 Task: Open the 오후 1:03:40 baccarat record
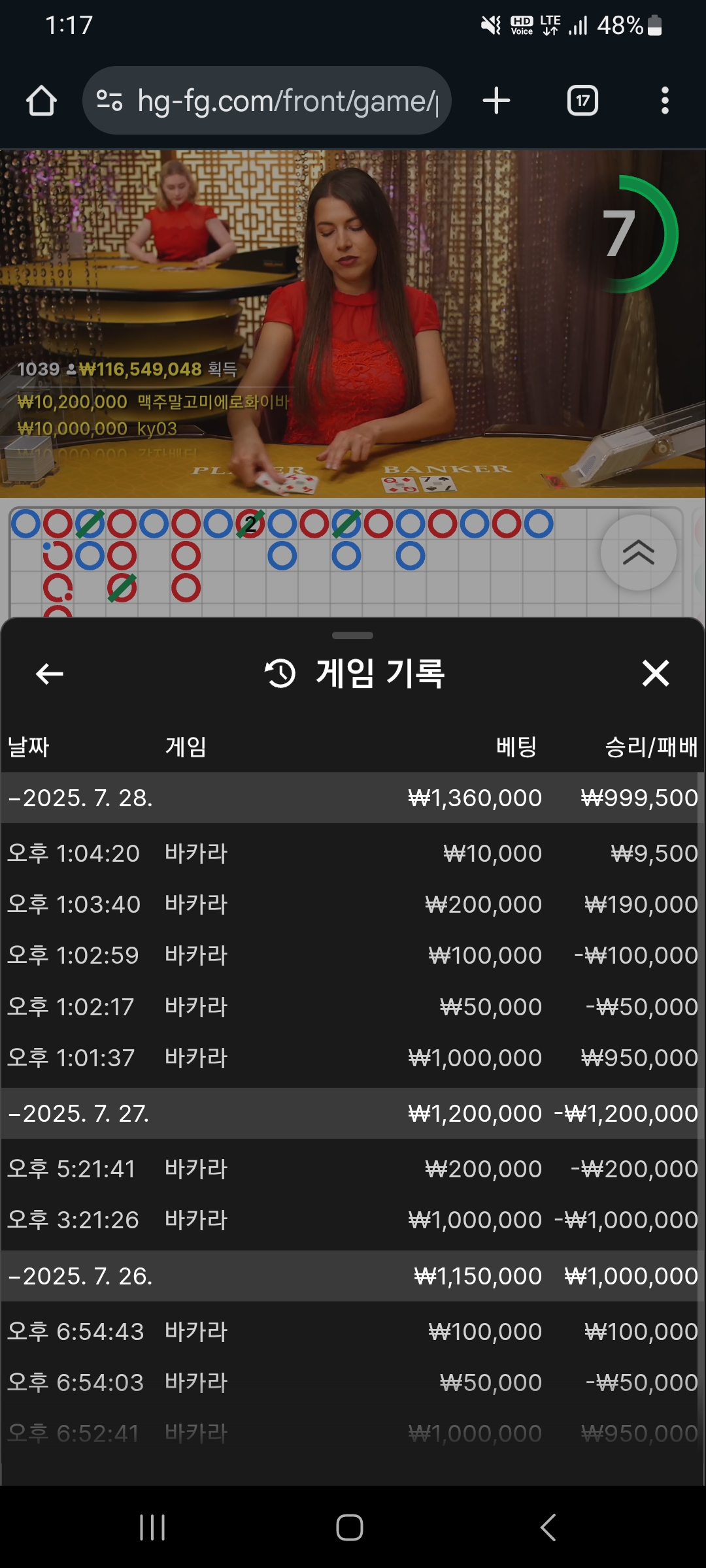(352, 904)
